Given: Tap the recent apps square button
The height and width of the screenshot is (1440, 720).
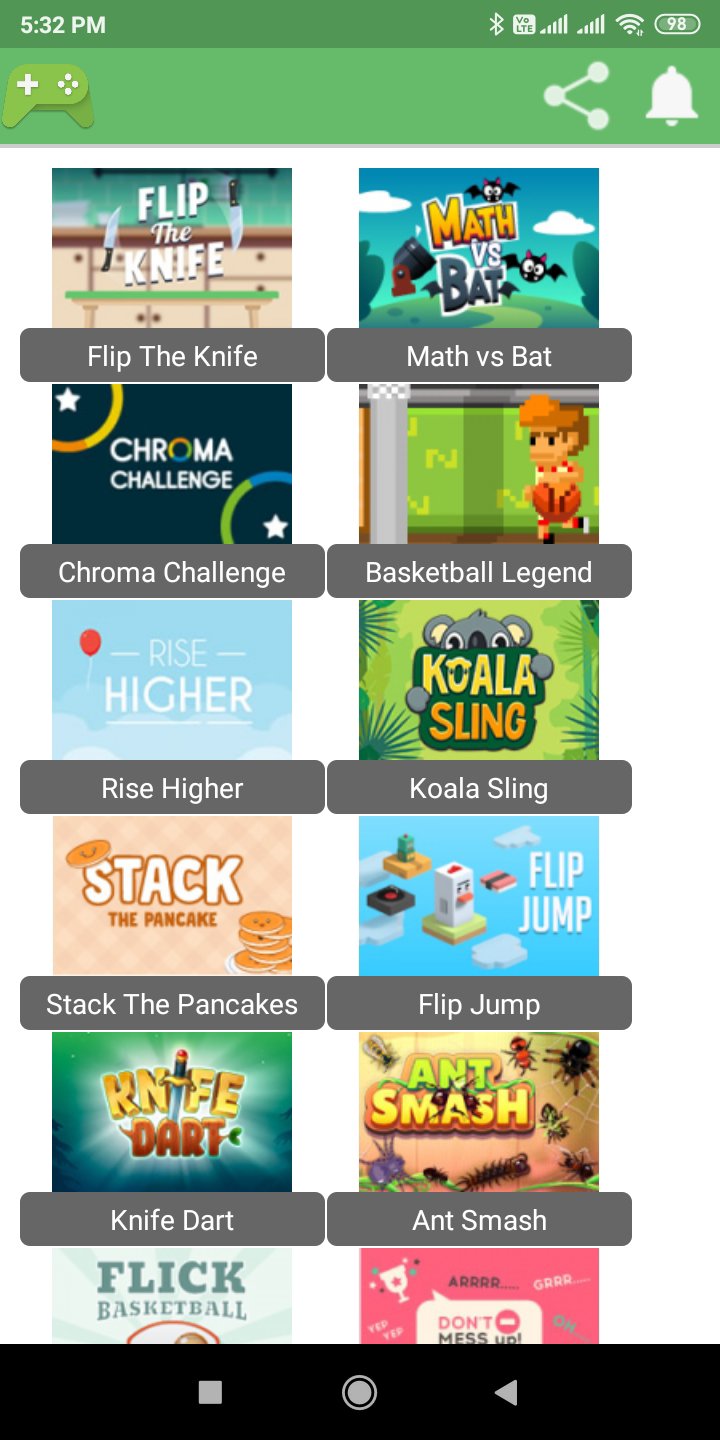Looking at the screenshot, I should click(x=210, y=1390).
